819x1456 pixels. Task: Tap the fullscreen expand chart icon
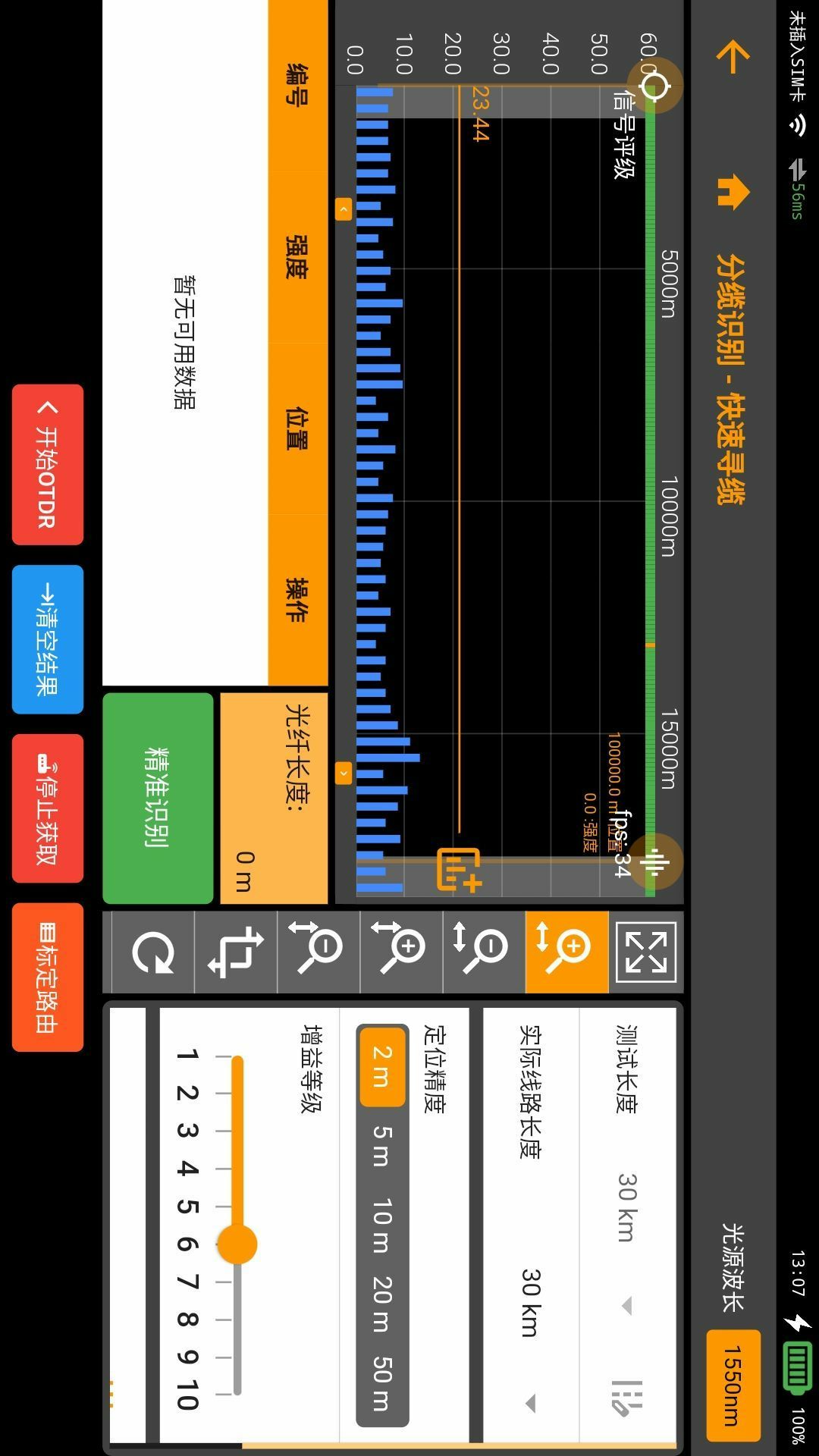645,952
